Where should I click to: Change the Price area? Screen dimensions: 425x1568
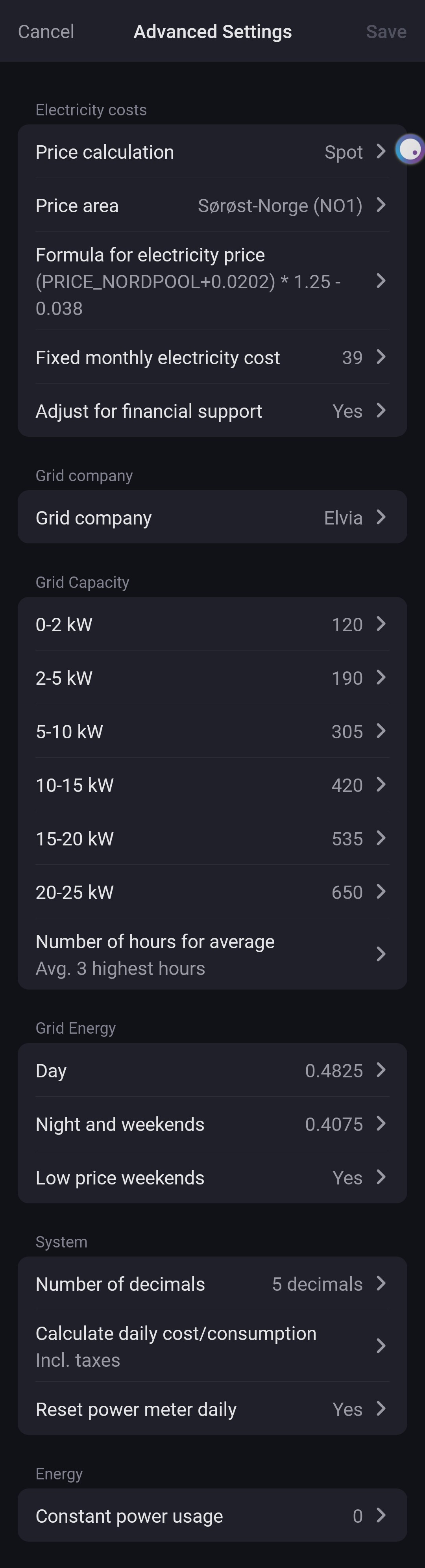click(212, 206)
